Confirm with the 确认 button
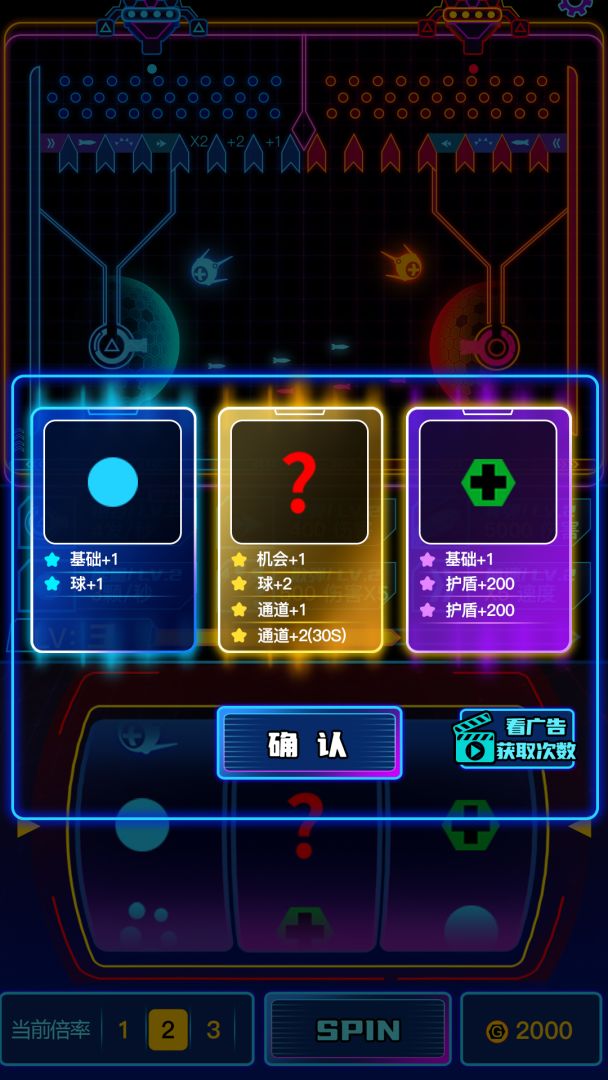Image resolution: width=608 pixels, height=1080 pixels. (x=309, y=743)
